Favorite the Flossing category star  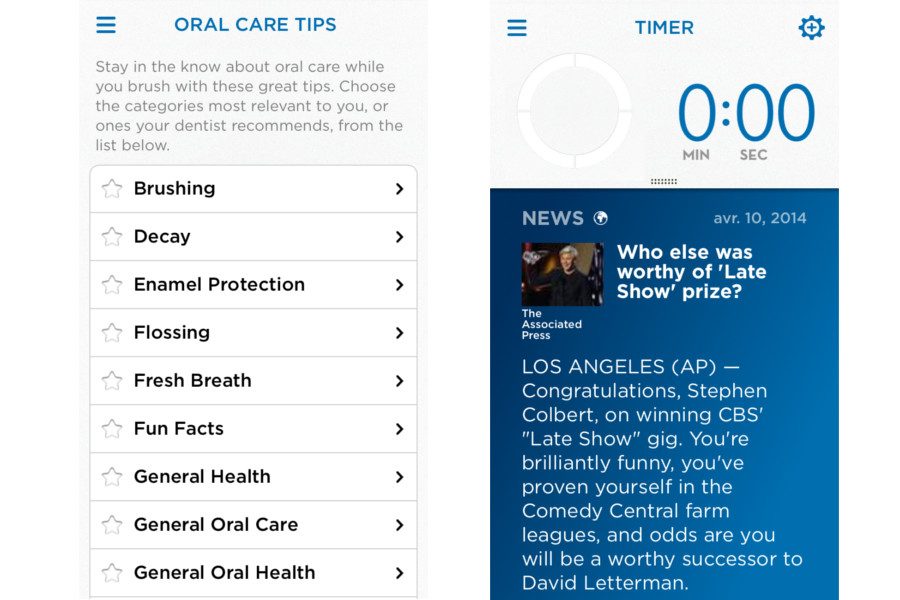point(112,333)
